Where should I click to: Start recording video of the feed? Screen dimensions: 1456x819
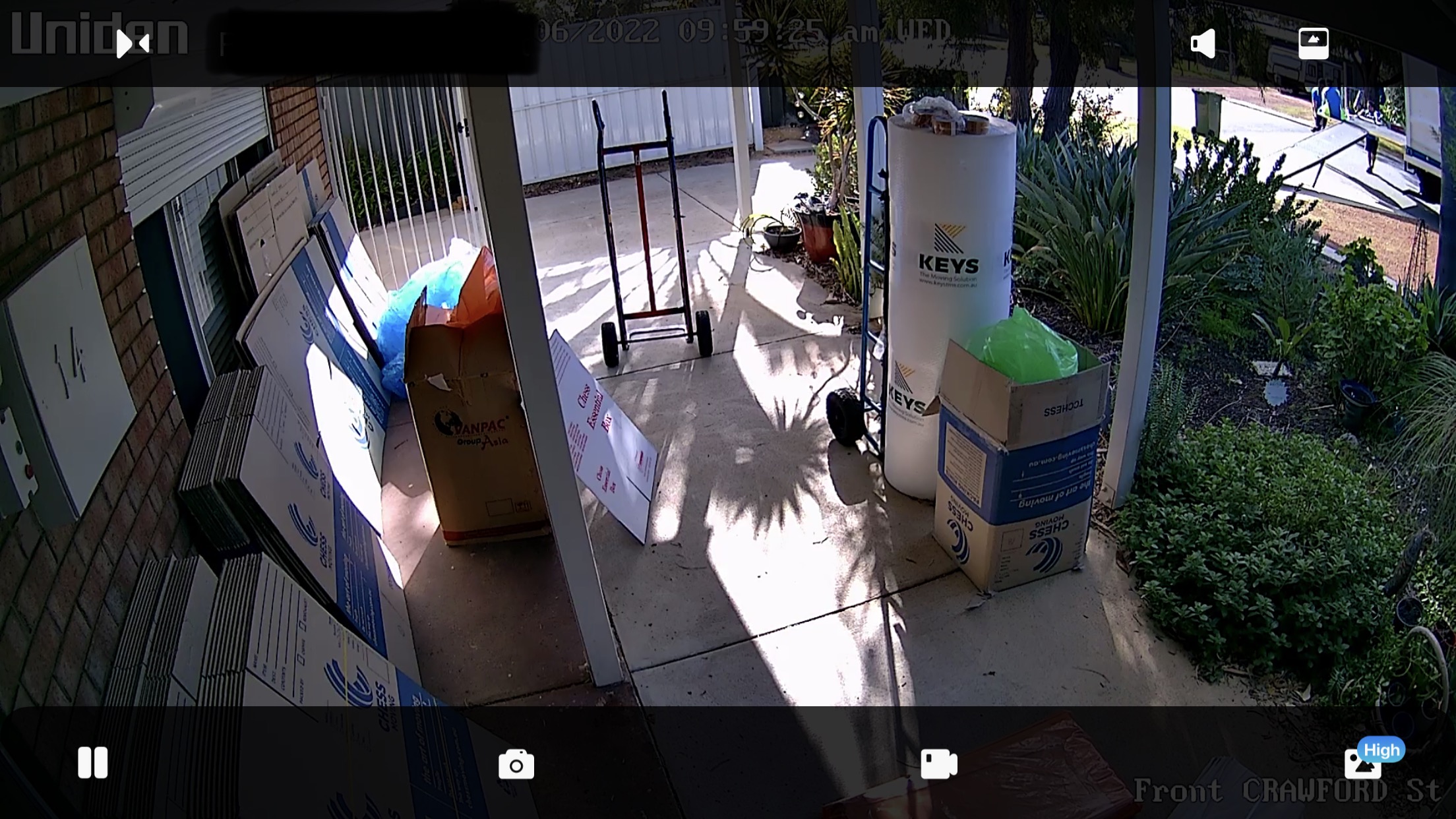coord(938,764)
